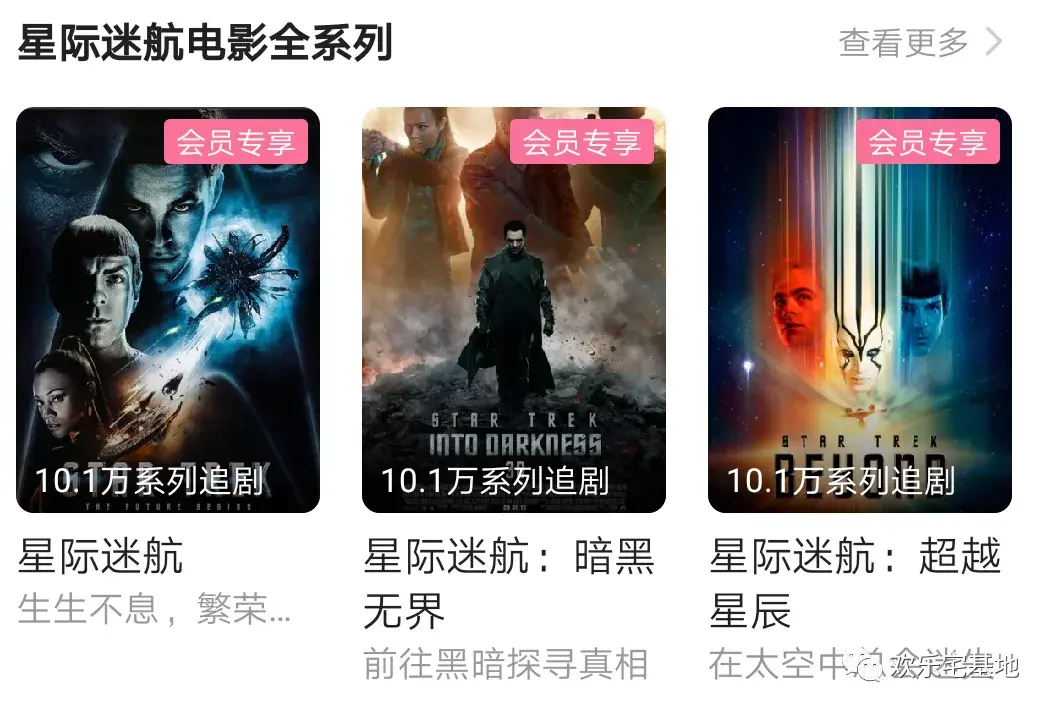Open 查看更多 to see the full series
This screenshot has height=713, width=1054.
click(918, 42)
